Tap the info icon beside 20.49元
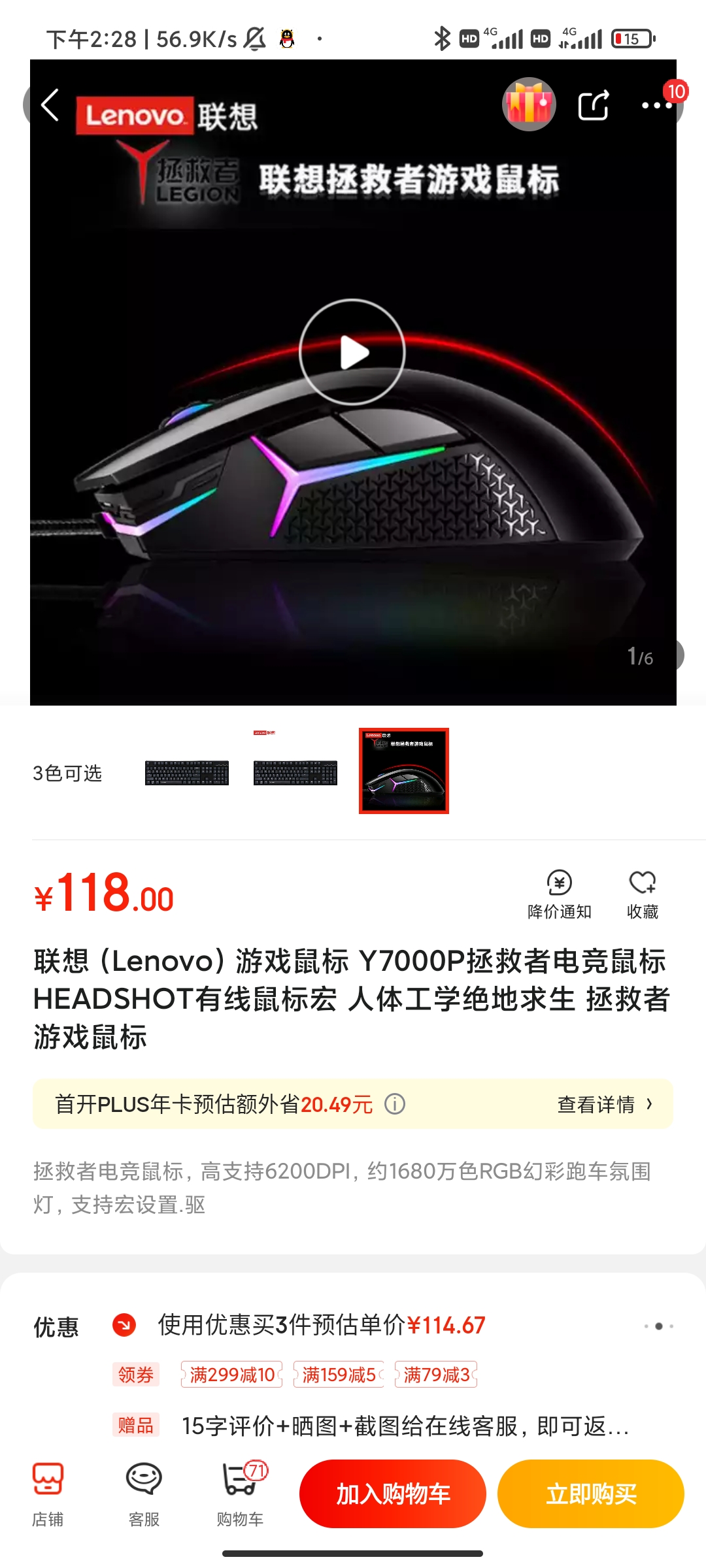Image resolution: width=706 pixels, height=1568 pixels. pyautogui.click(x=395, y=1104)
